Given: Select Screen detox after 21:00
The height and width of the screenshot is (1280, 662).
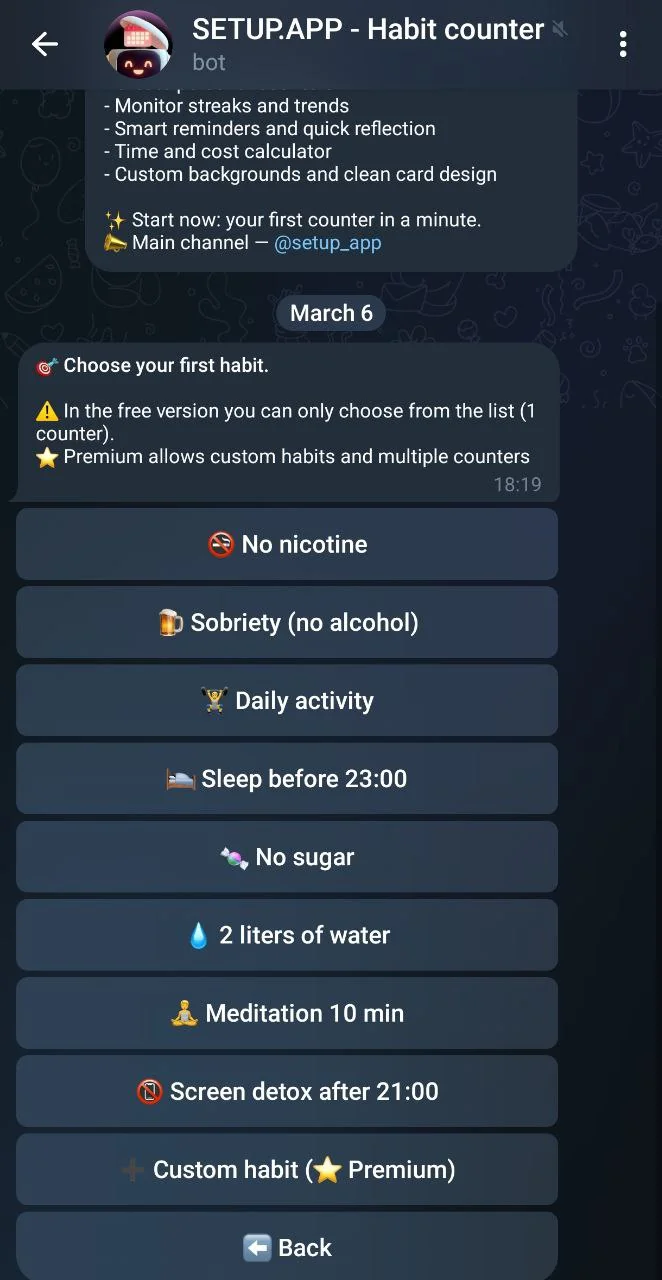Looking at the screenshot, I should [287, 1090].
